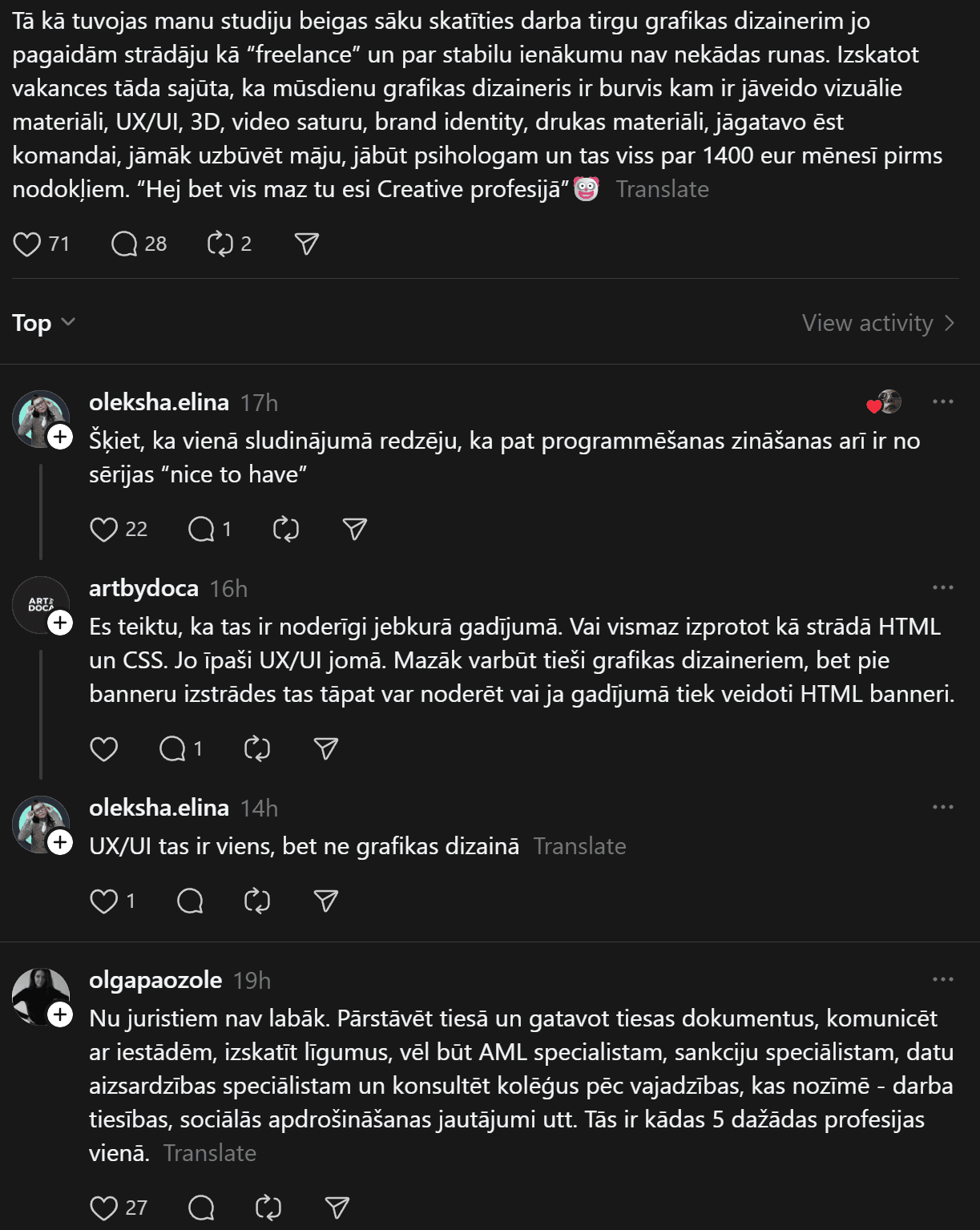Open more options on olgapaozole's comment
The width and height of the screenshot is (980, 1230).
pos(942,979)
